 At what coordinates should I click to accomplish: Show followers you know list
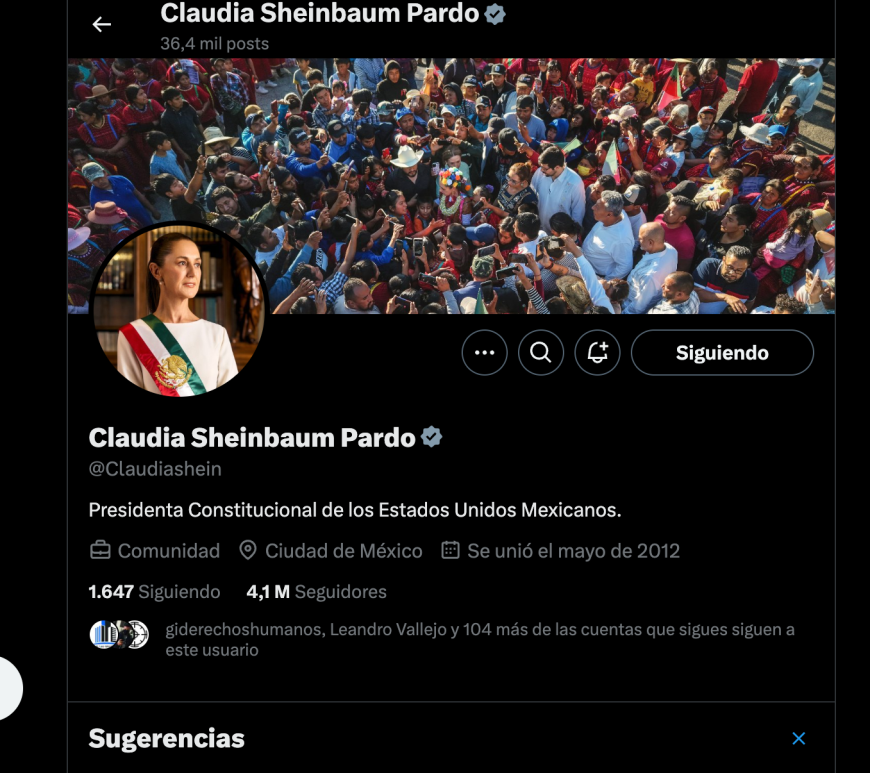[440, 639]
